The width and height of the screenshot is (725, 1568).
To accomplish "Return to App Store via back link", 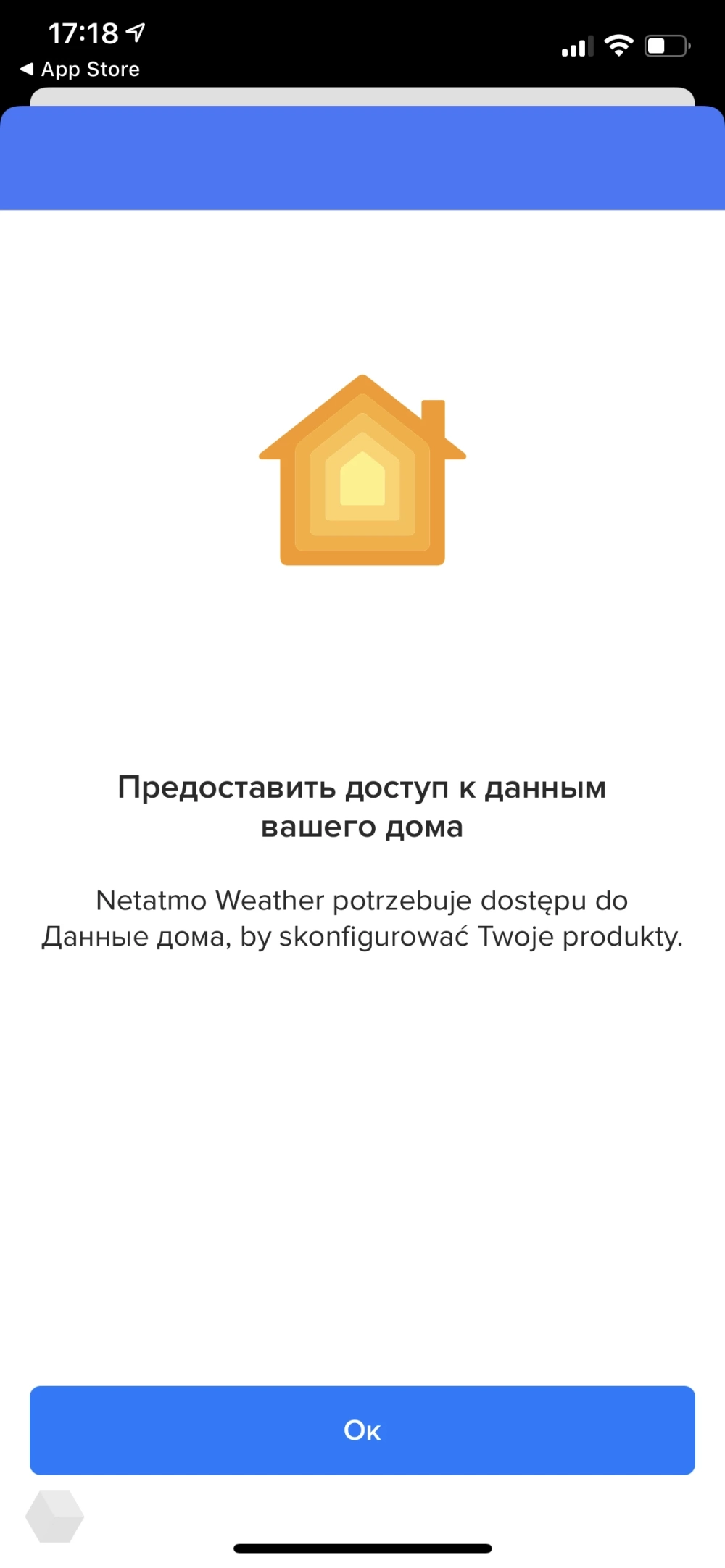I will (x=80, y=70).
